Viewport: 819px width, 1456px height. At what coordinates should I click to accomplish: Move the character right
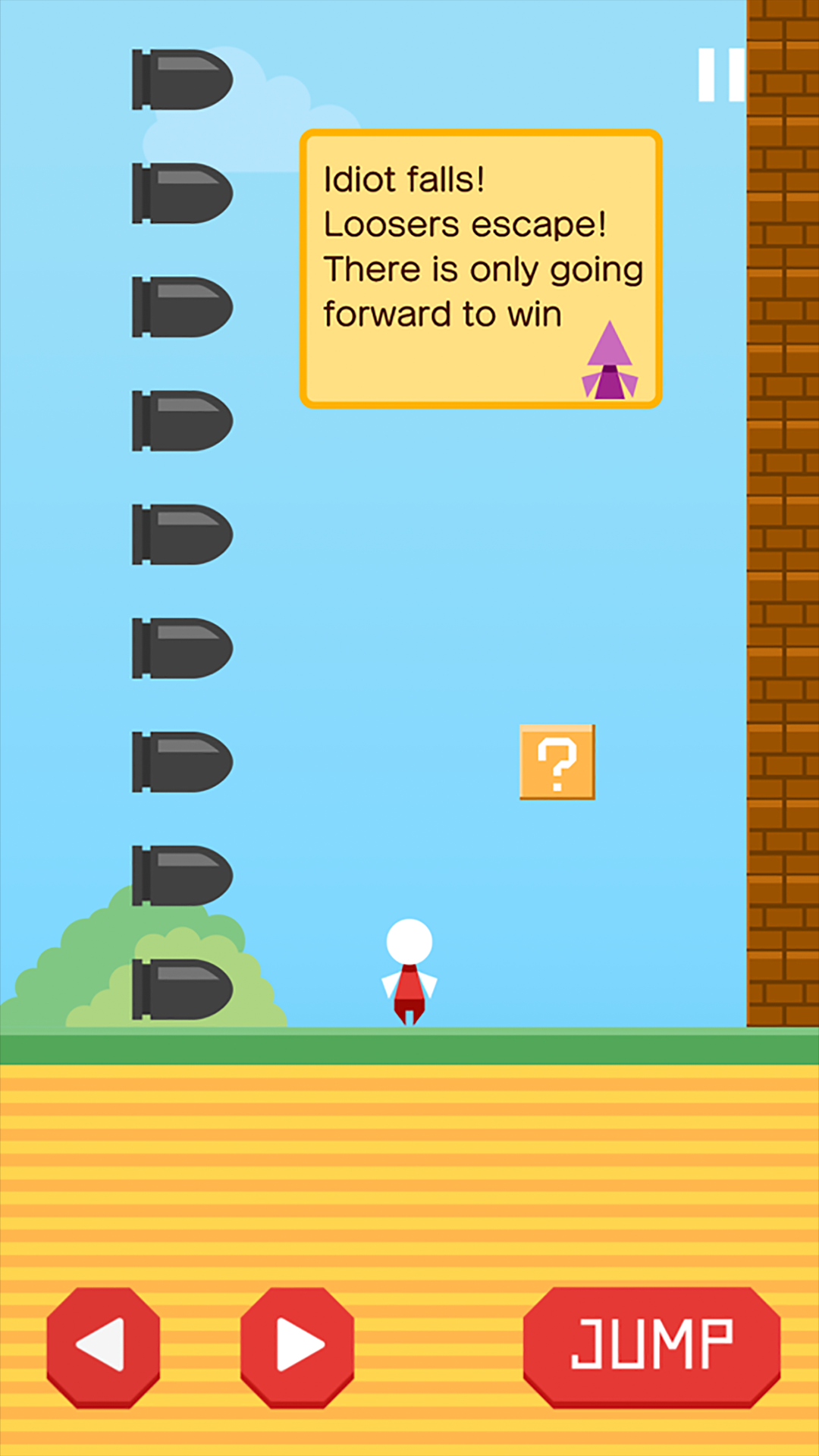click(x=297, y=1345)
